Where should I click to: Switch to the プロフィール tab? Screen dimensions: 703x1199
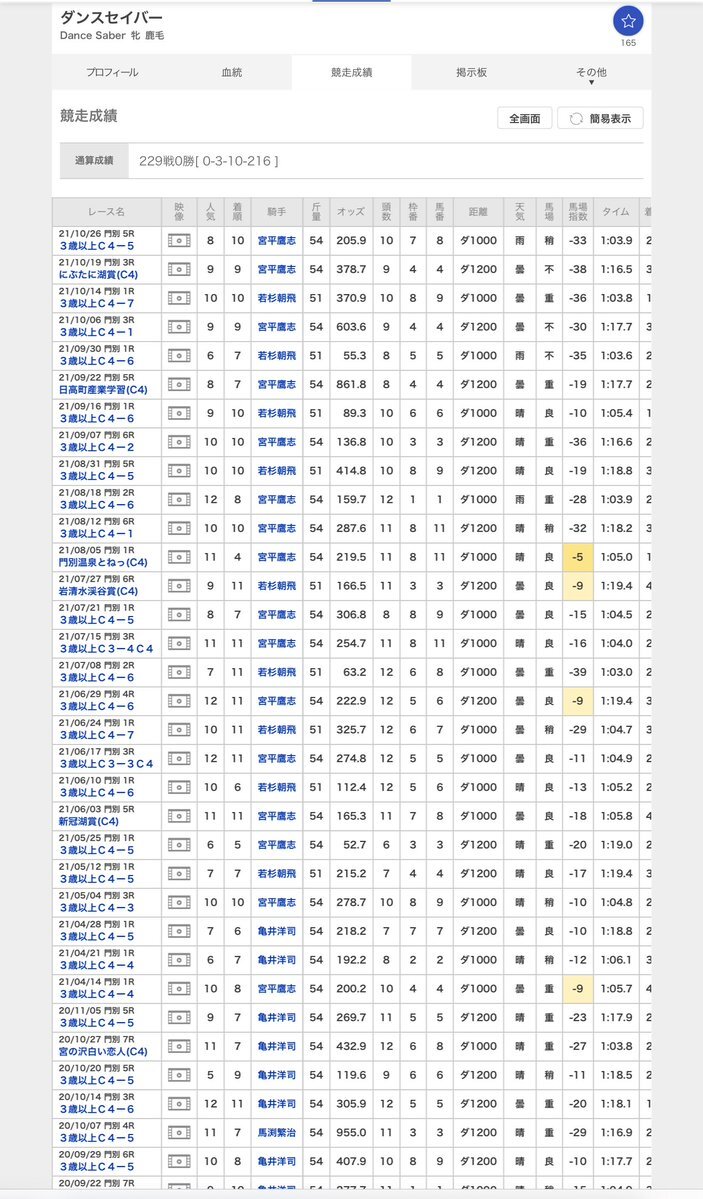tap(112, 73)
